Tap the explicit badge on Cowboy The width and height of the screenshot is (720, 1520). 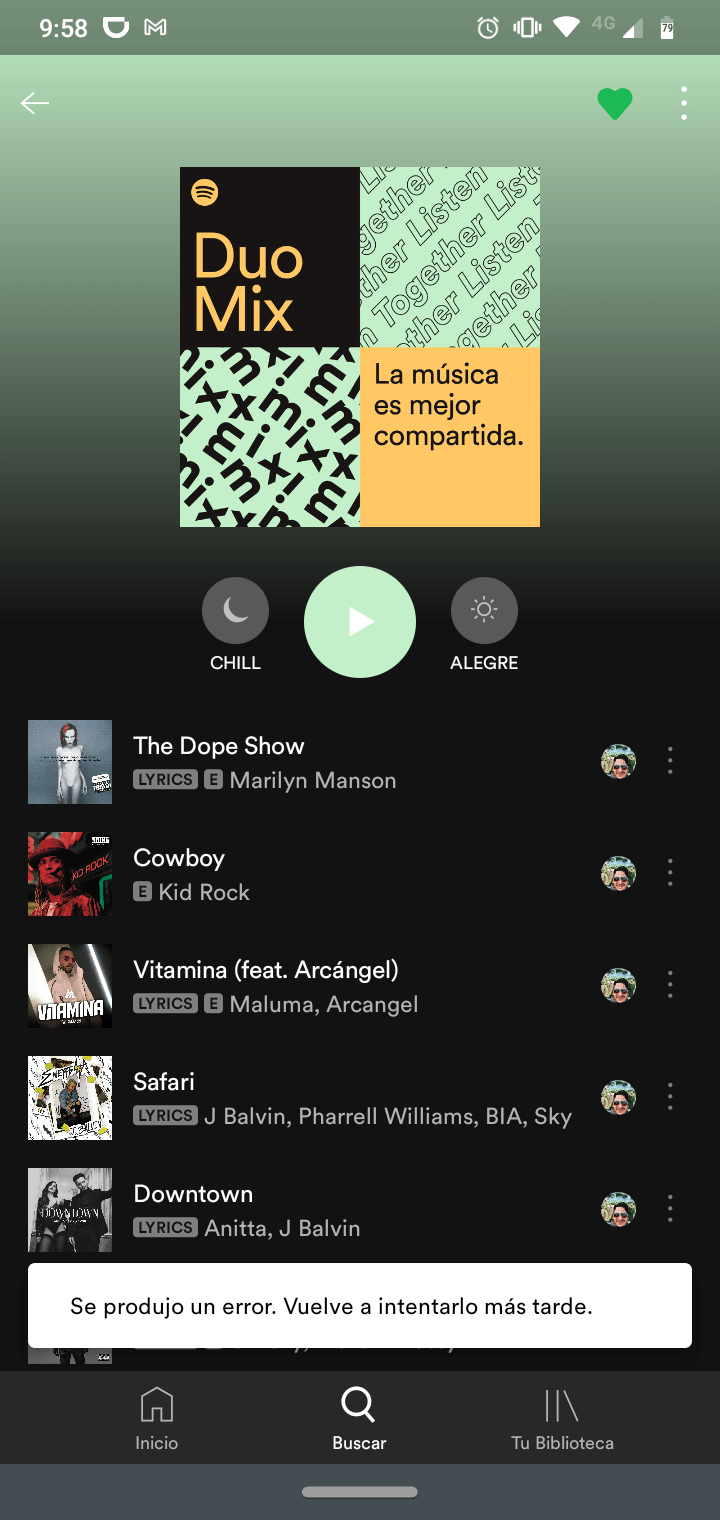point(143,892)
